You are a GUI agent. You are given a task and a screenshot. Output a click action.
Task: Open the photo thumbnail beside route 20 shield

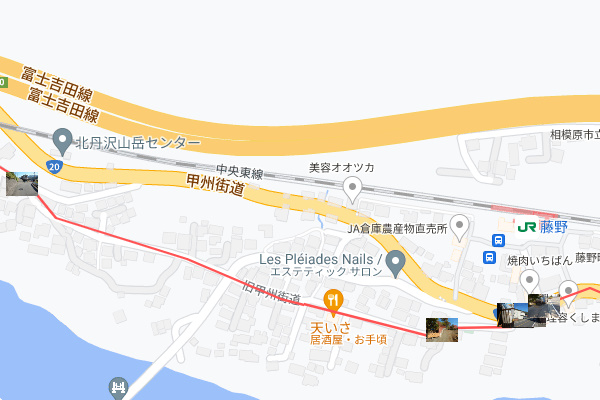click(22, 183)
